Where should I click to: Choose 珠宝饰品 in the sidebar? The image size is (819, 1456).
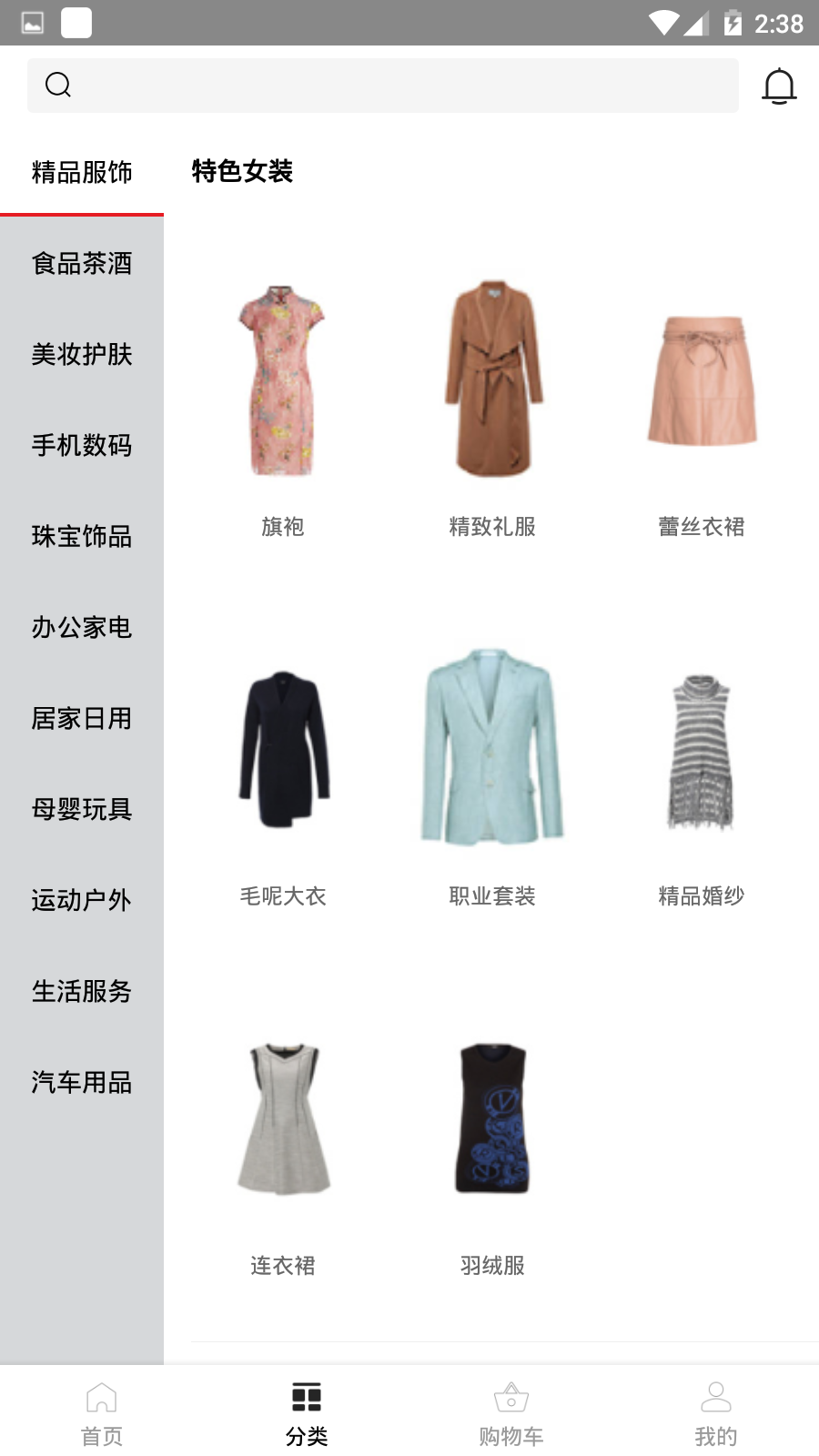pos(82,537)
